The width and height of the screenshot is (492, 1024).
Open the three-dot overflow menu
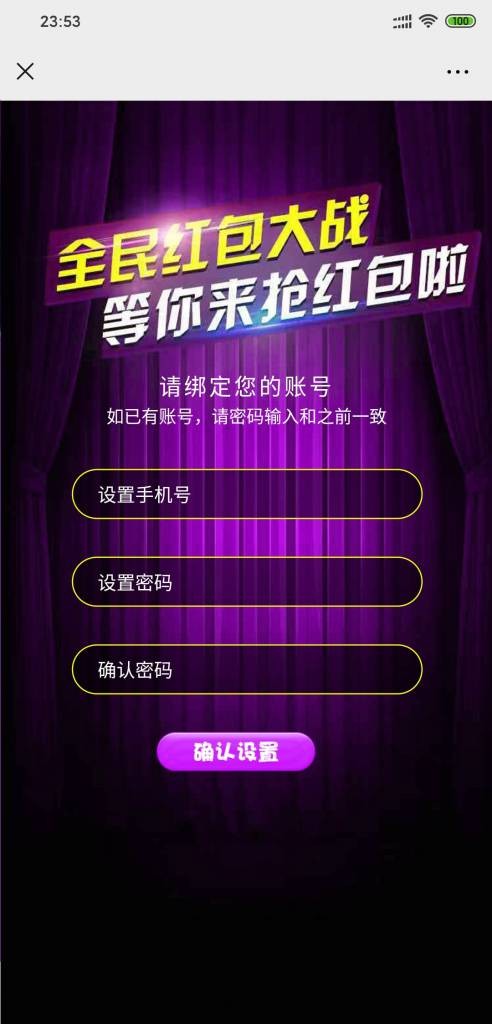(x=458, y=72)
